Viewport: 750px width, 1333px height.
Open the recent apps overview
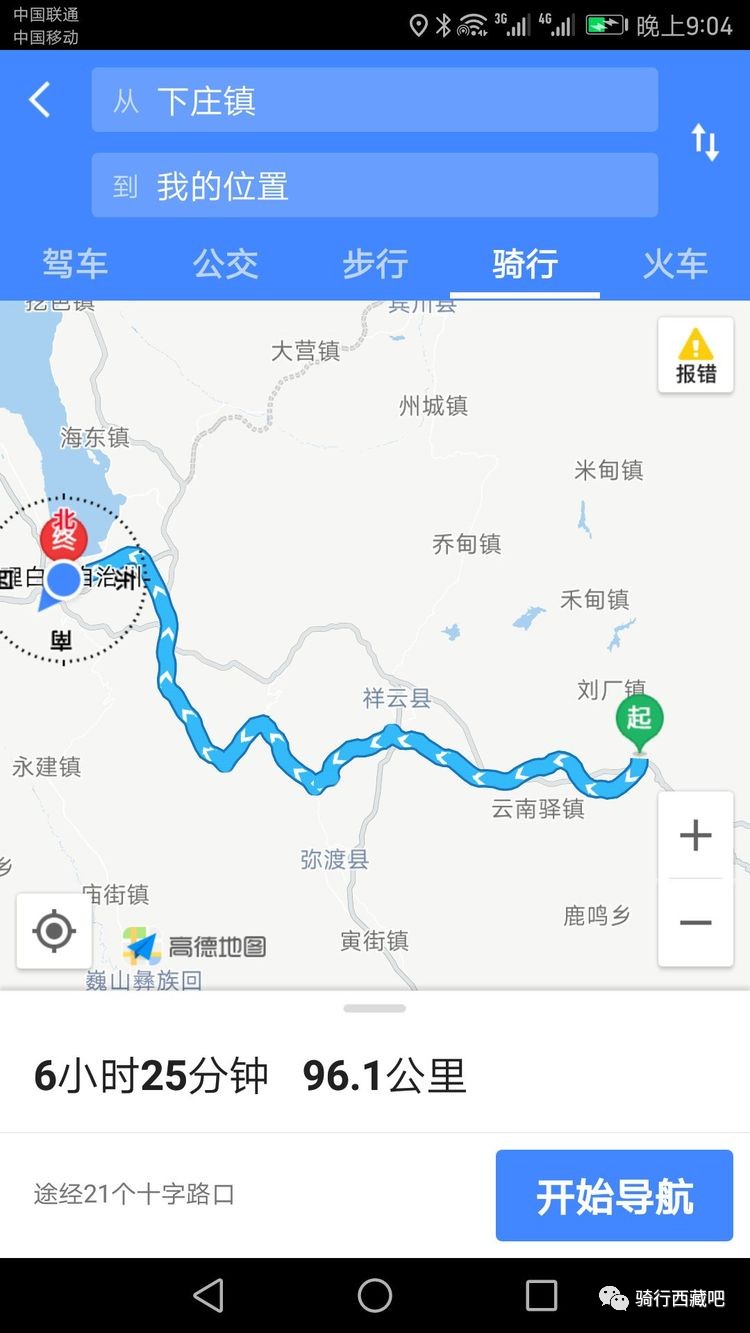pos(541,1296)
